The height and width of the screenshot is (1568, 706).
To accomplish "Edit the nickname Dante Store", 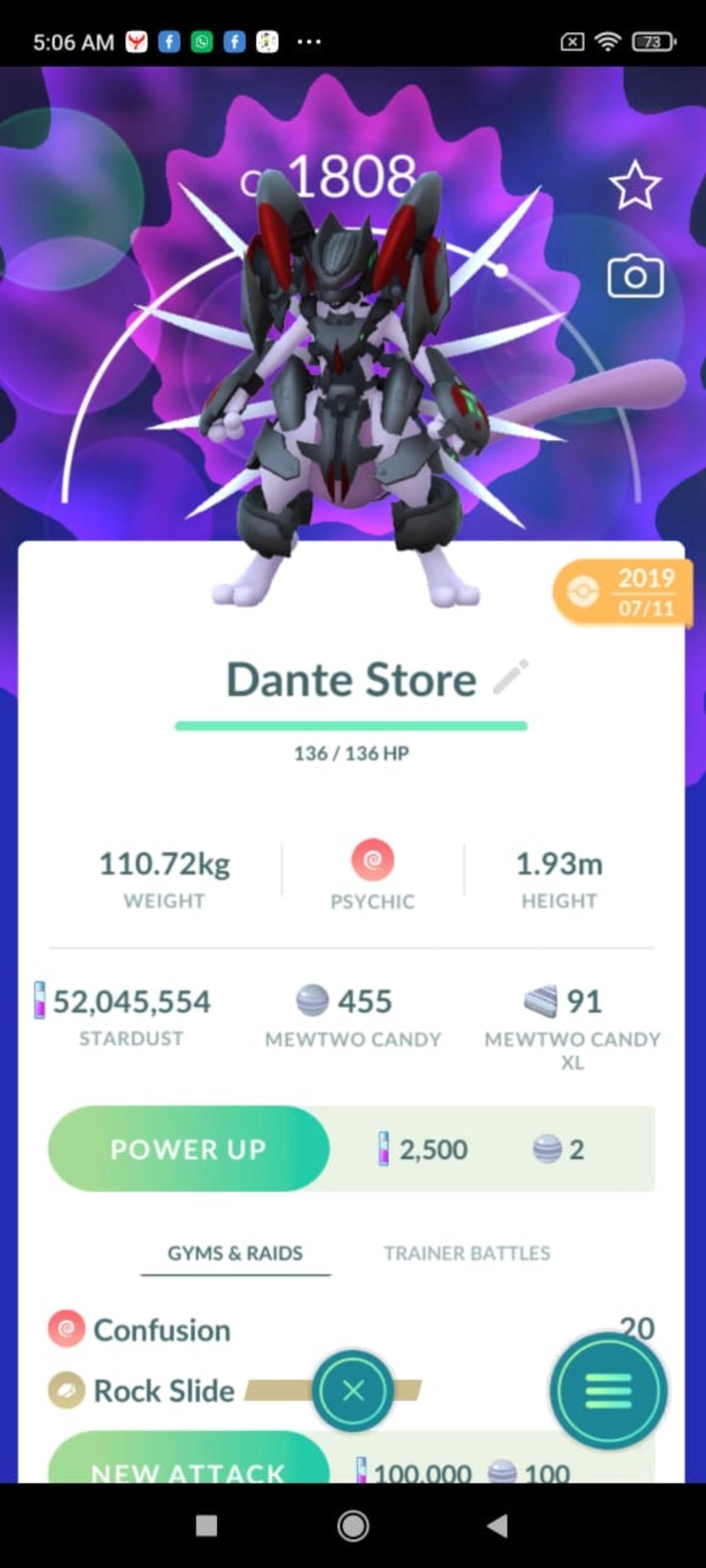I will [x=511, y=677].
